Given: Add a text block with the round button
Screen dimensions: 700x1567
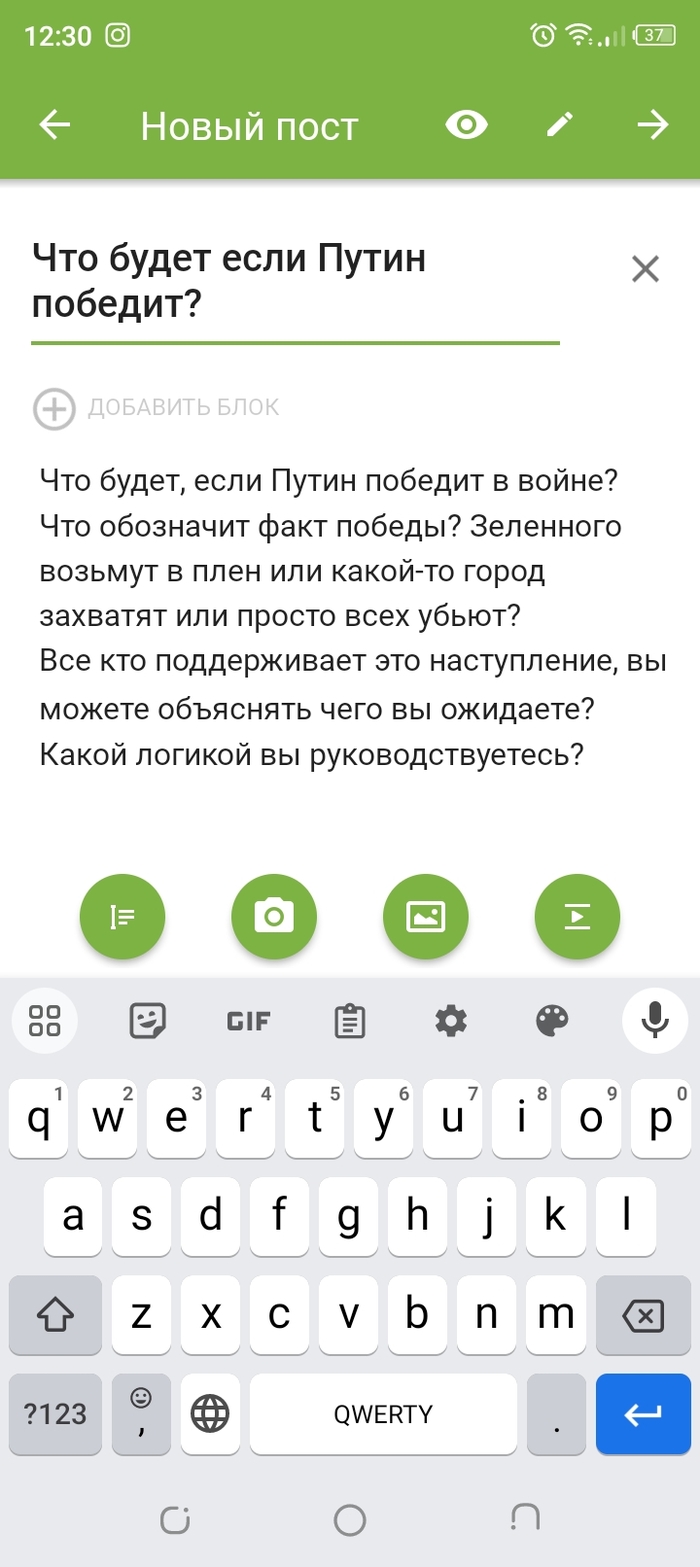Looking at the screenshot, I should coord(122,915).
